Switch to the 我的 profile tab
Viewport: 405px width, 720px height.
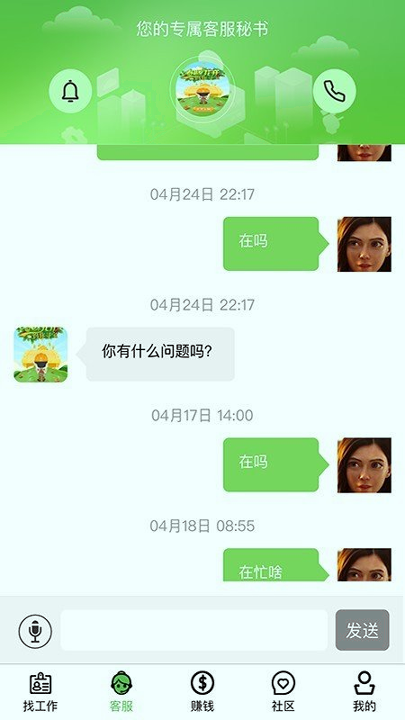(364, 691)
